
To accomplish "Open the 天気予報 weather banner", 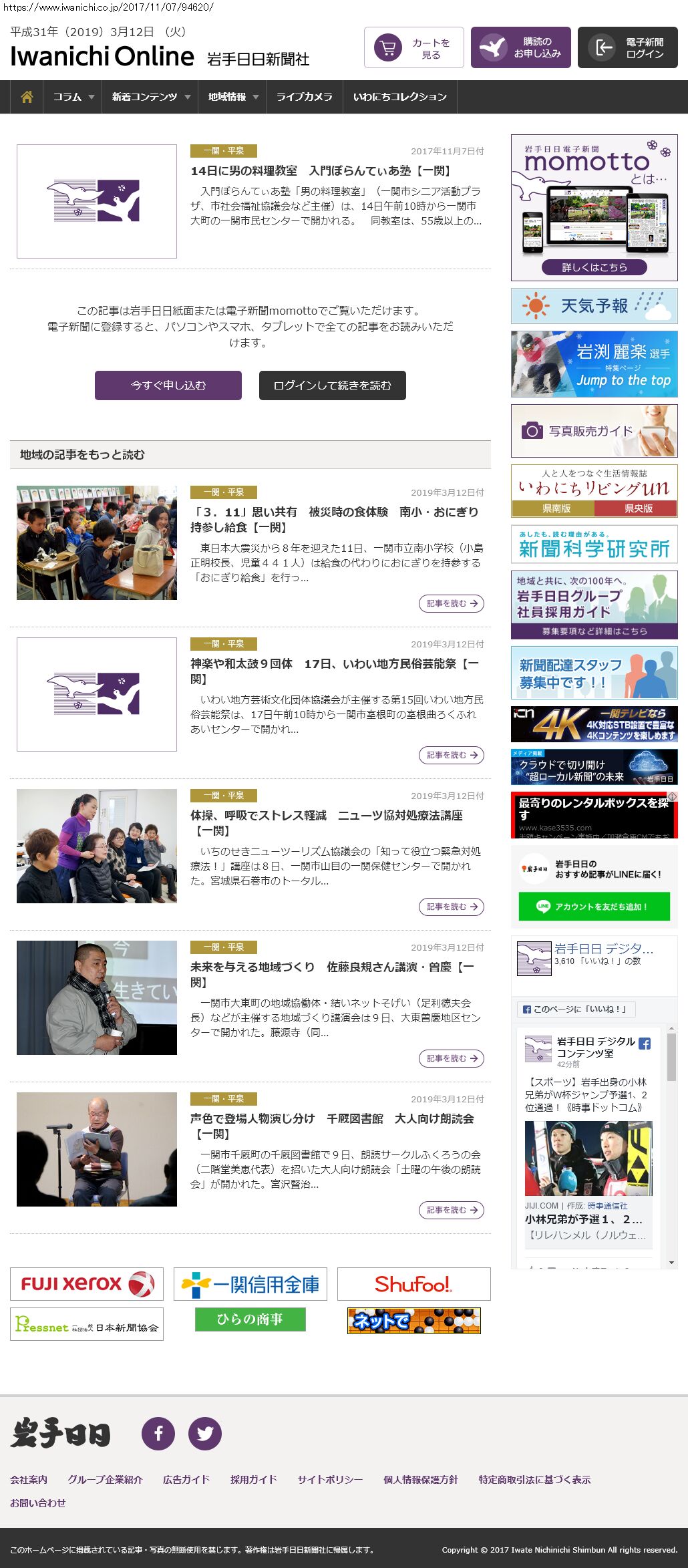I will pyautogui.click(x=594, y=306).
